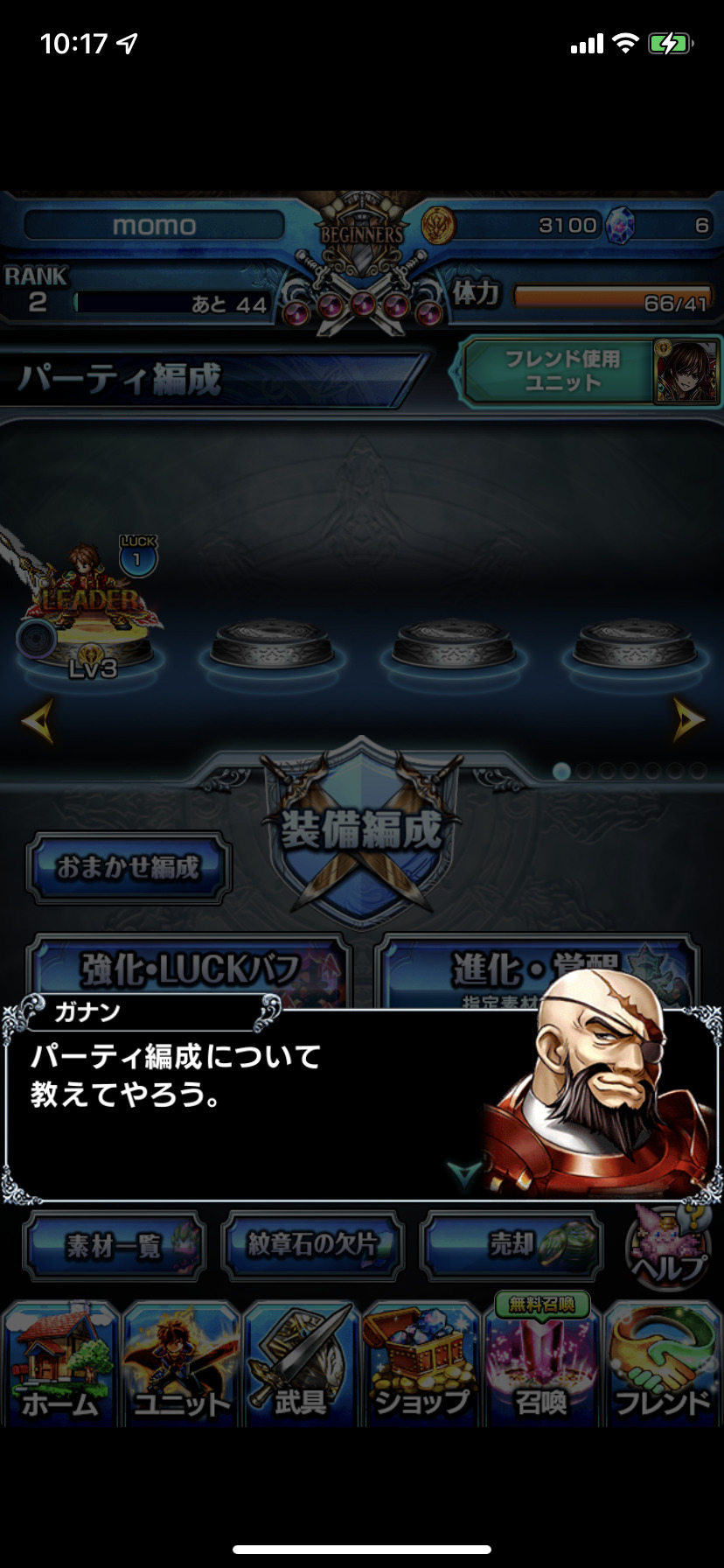Open 紋章石の欠片
Viewport: 724px width, 1568px height.
[312, 1245]
